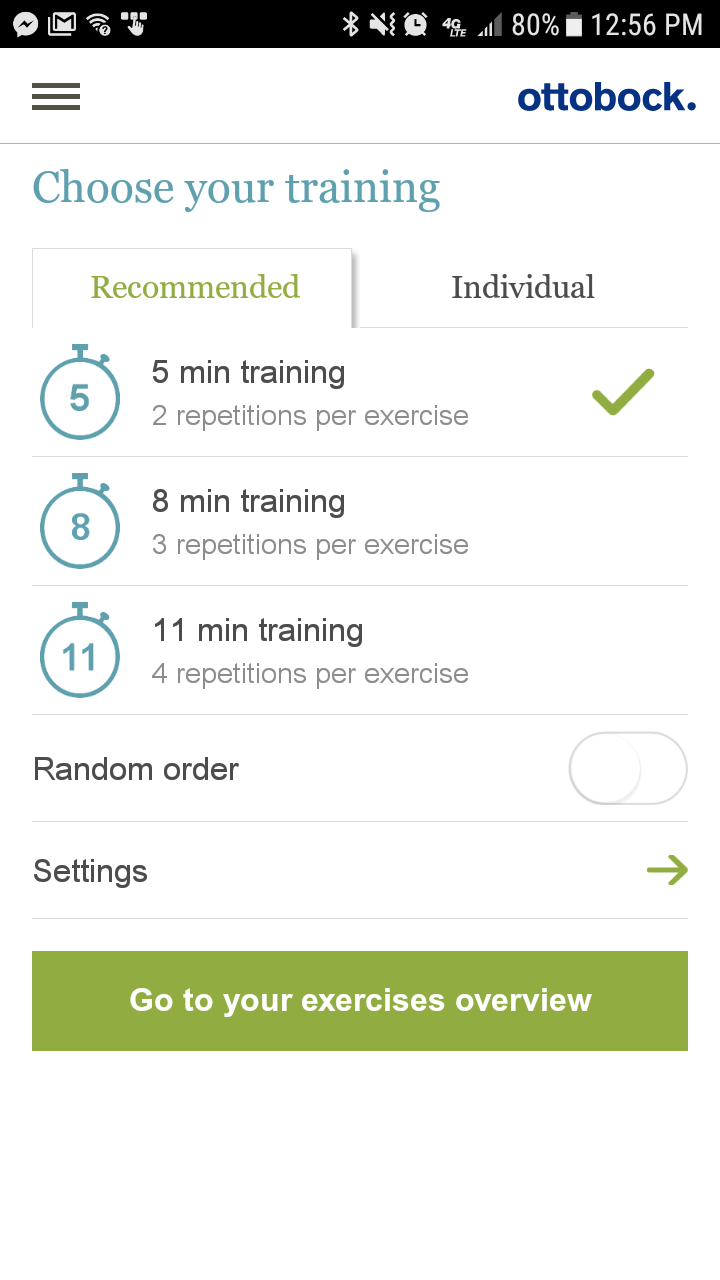Open the hamburger drawer menu
This screenshot has height=1280, width=720.
[x=56, y=97]
